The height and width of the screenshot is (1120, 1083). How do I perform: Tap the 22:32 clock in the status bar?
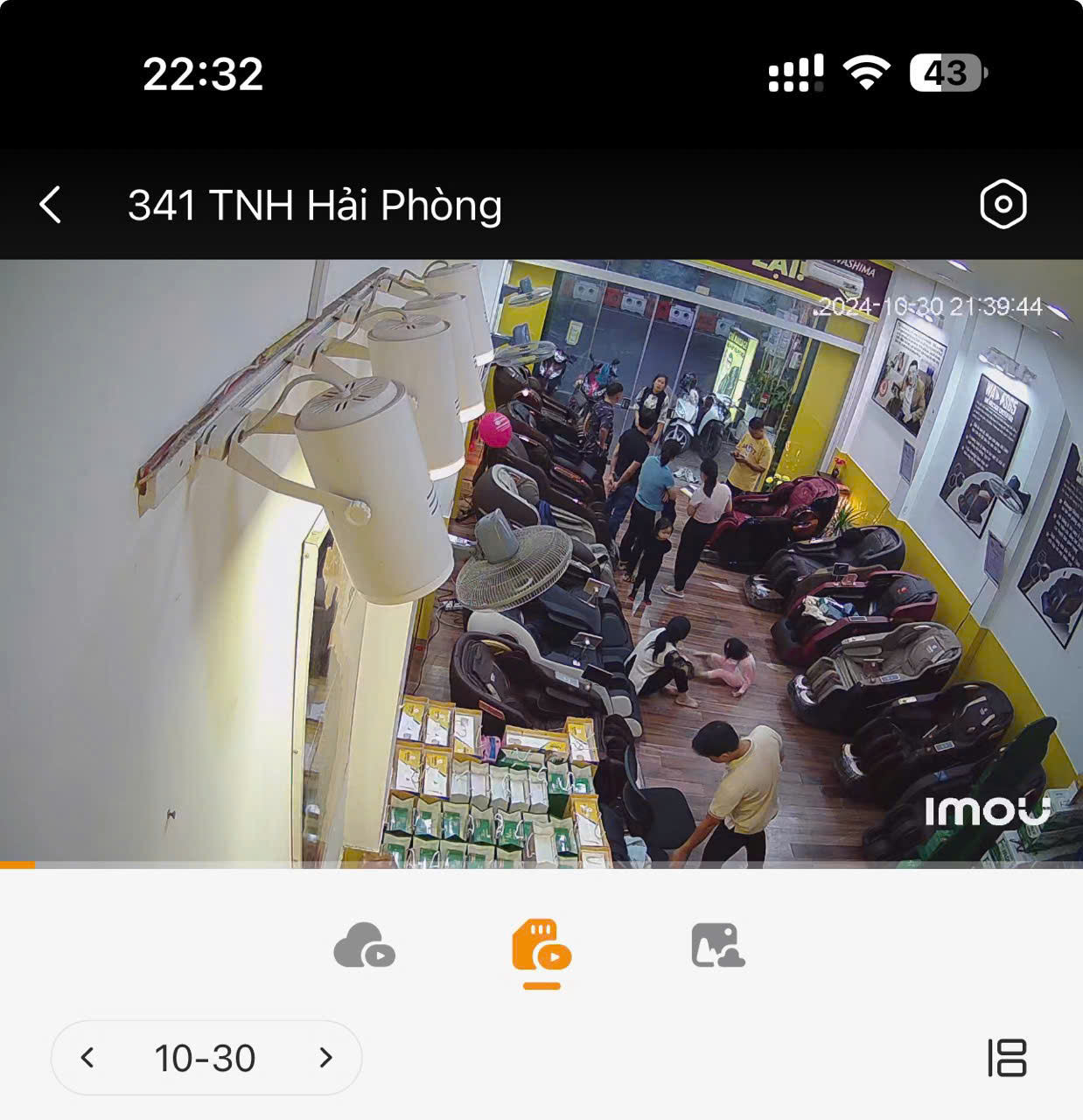point(202,75)
